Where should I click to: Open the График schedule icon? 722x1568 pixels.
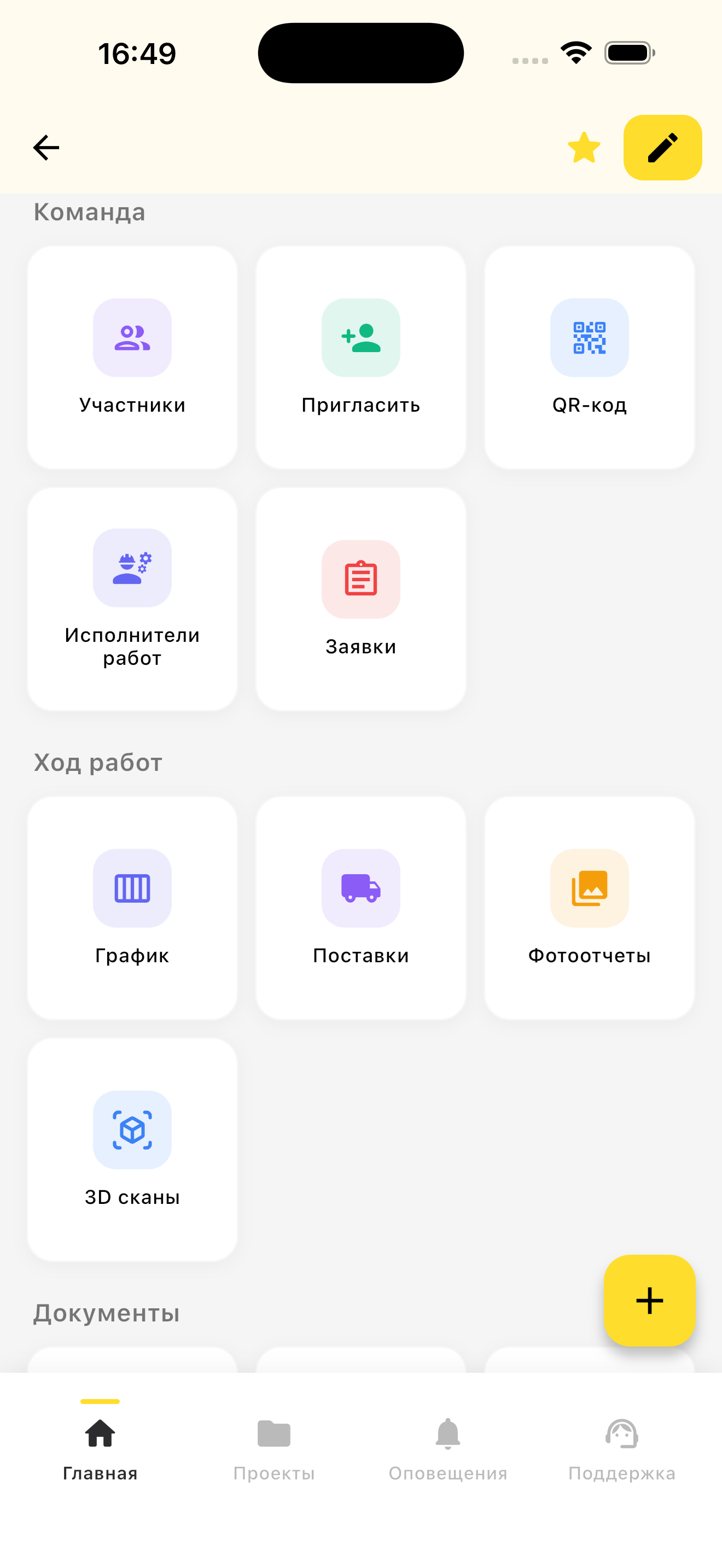[x=132, y=888]
